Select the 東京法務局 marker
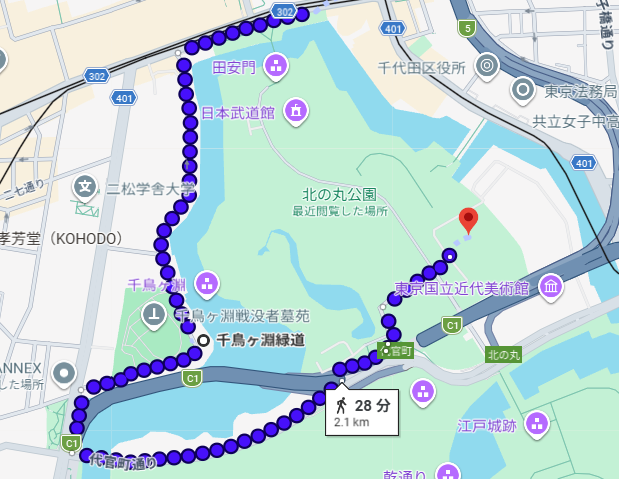This screenshot has height=479, width=619. click(523, 91)
